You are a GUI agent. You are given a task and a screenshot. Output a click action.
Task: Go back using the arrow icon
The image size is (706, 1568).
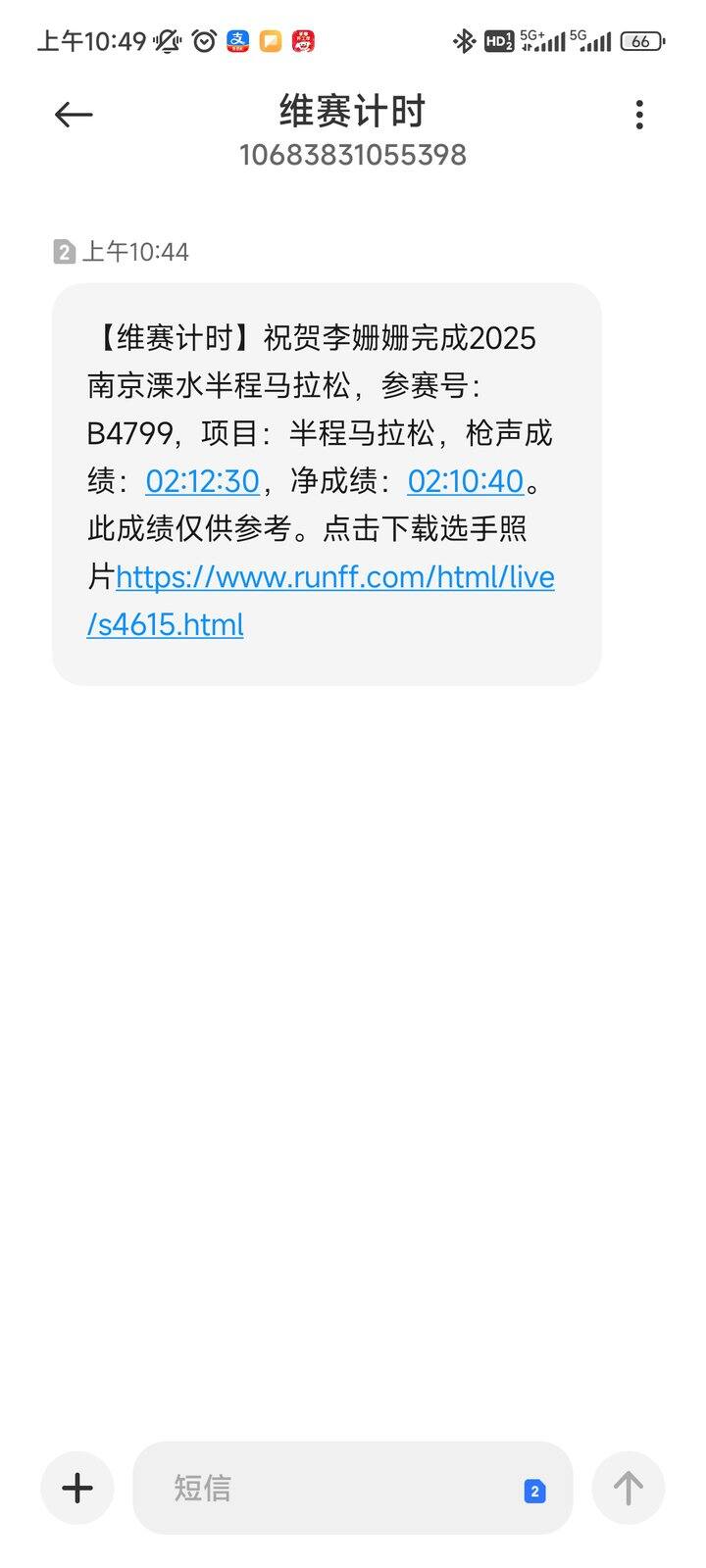tap(74, 115)
